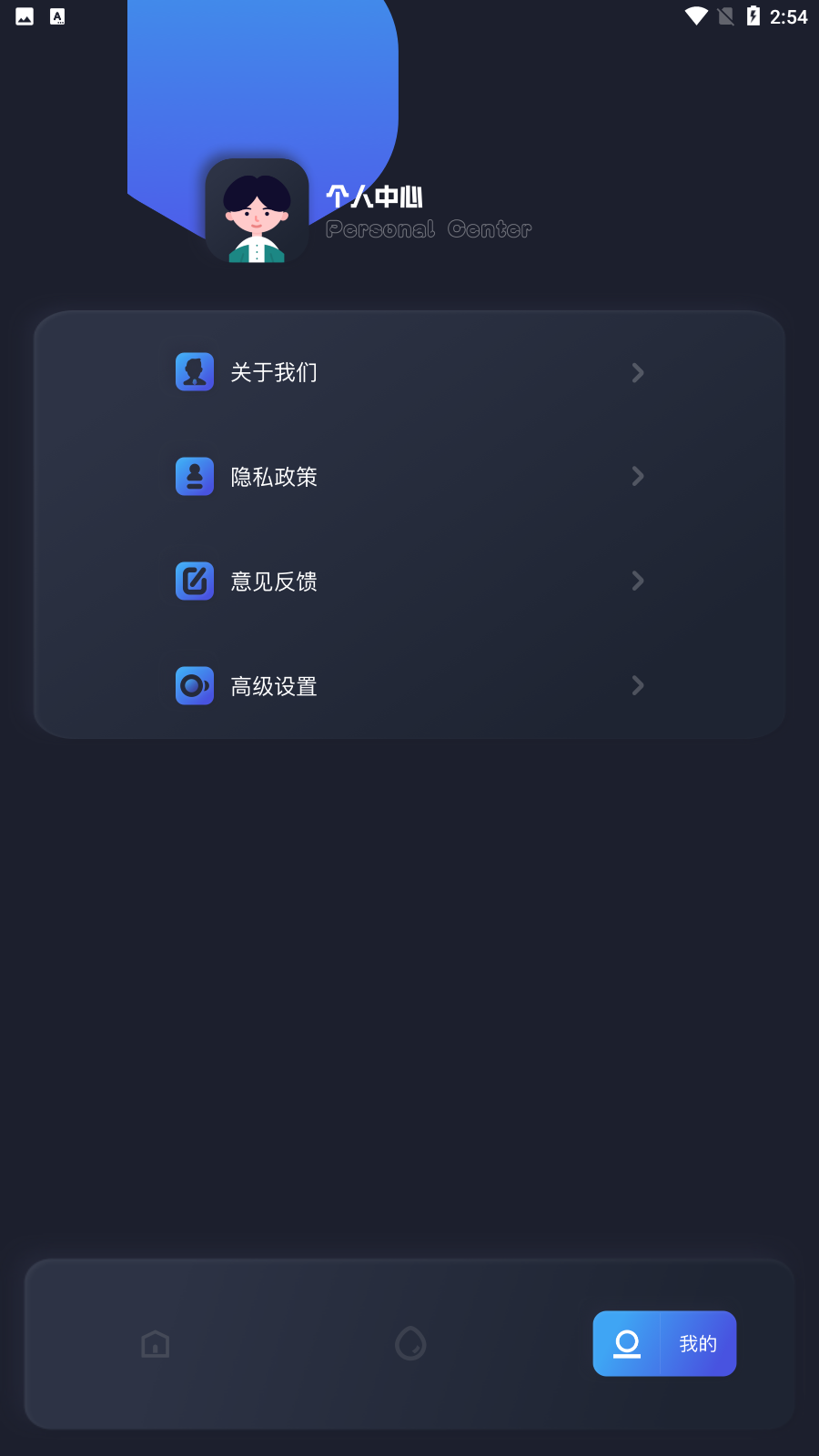Image resolution: width=819 pixels, height=1456 pixels.
Task: Click the home icon in bottom navigation
Action: (155, 1343)
